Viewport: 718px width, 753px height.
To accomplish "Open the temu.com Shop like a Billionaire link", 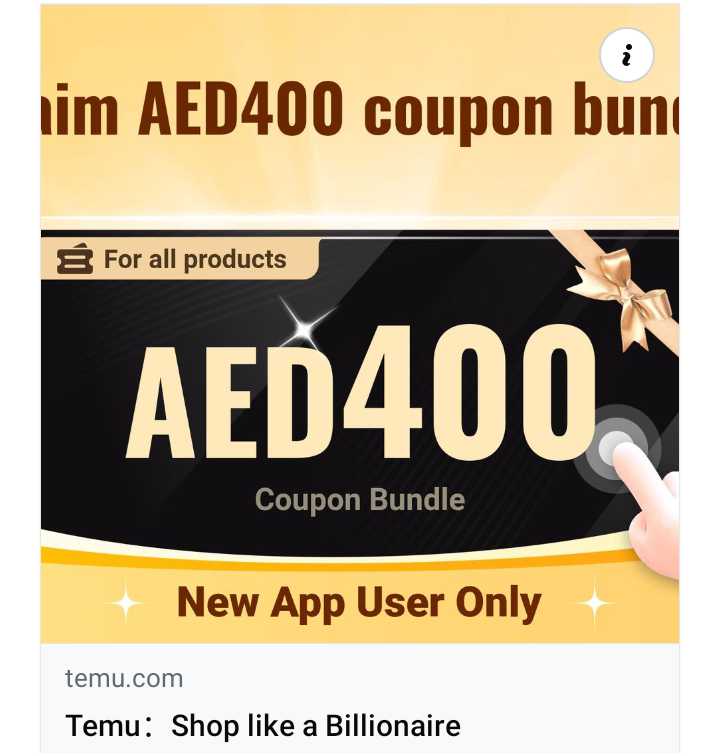I will point(263,724).
